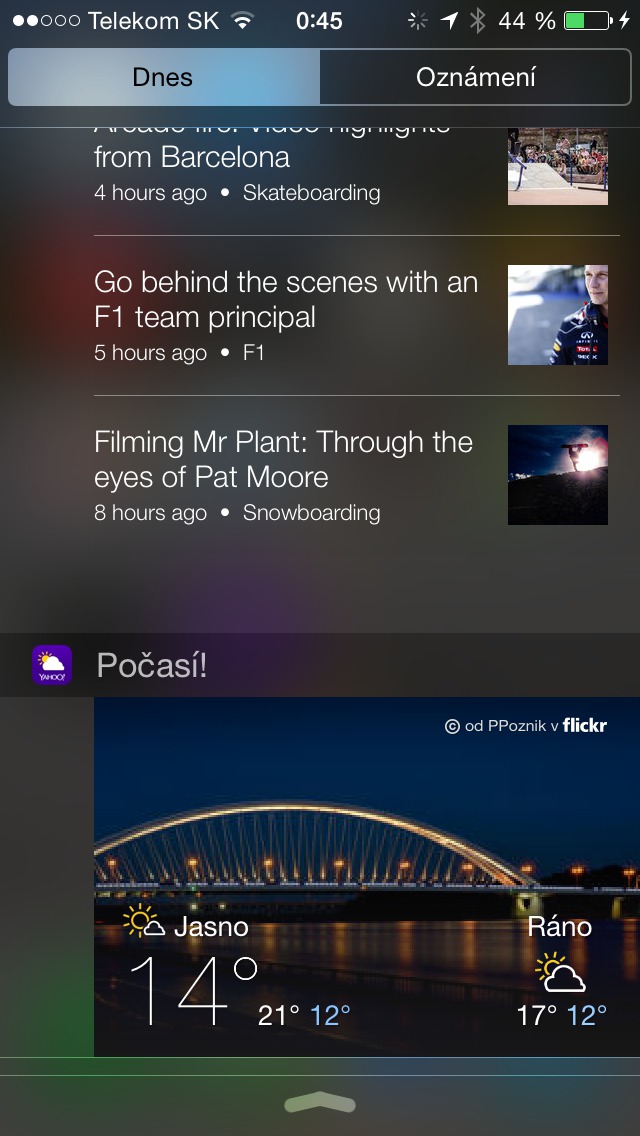Tap the grabber handle to close Notification Center

(x=320, y=1103)
